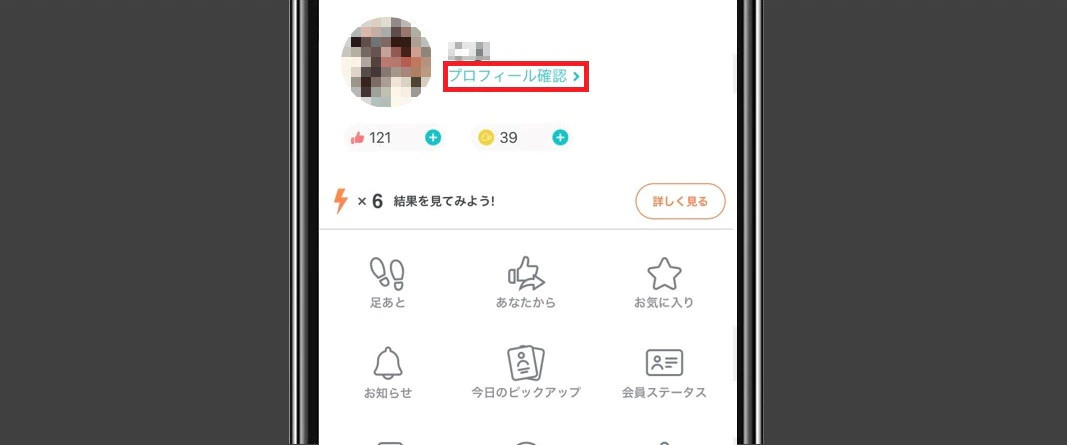Open the プロフィール確認 link
Viewport: 1067px width, 445px height.
[x=514, y=76]
